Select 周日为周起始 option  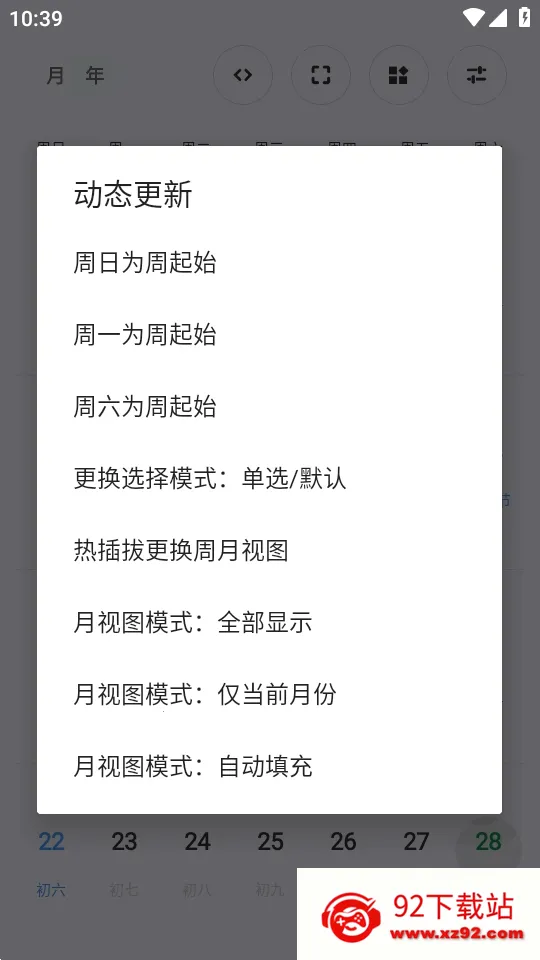click(x=269, y=263)
